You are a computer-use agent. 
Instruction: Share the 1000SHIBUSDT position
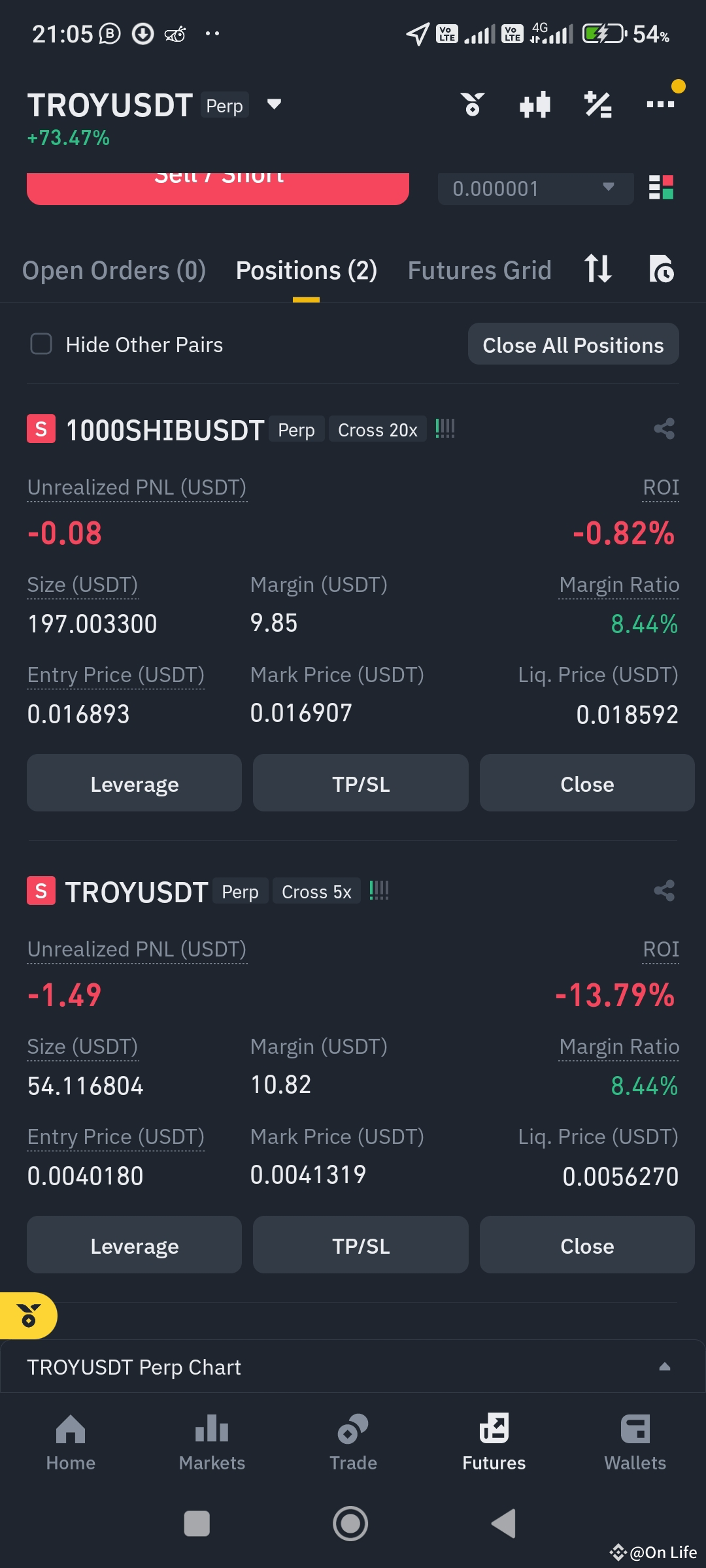click(664, 429)
